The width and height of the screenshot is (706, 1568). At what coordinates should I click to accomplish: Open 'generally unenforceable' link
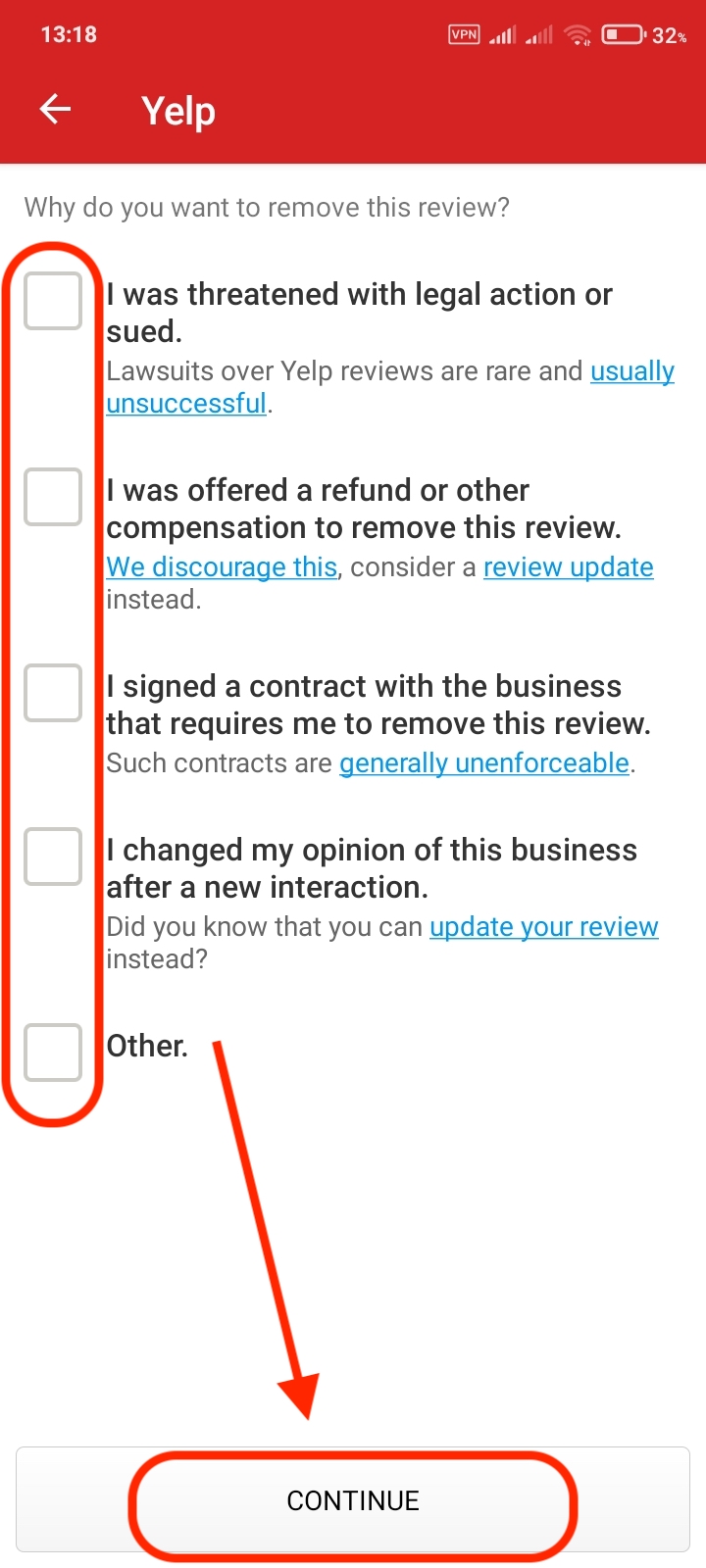click(x=484, y=763)
